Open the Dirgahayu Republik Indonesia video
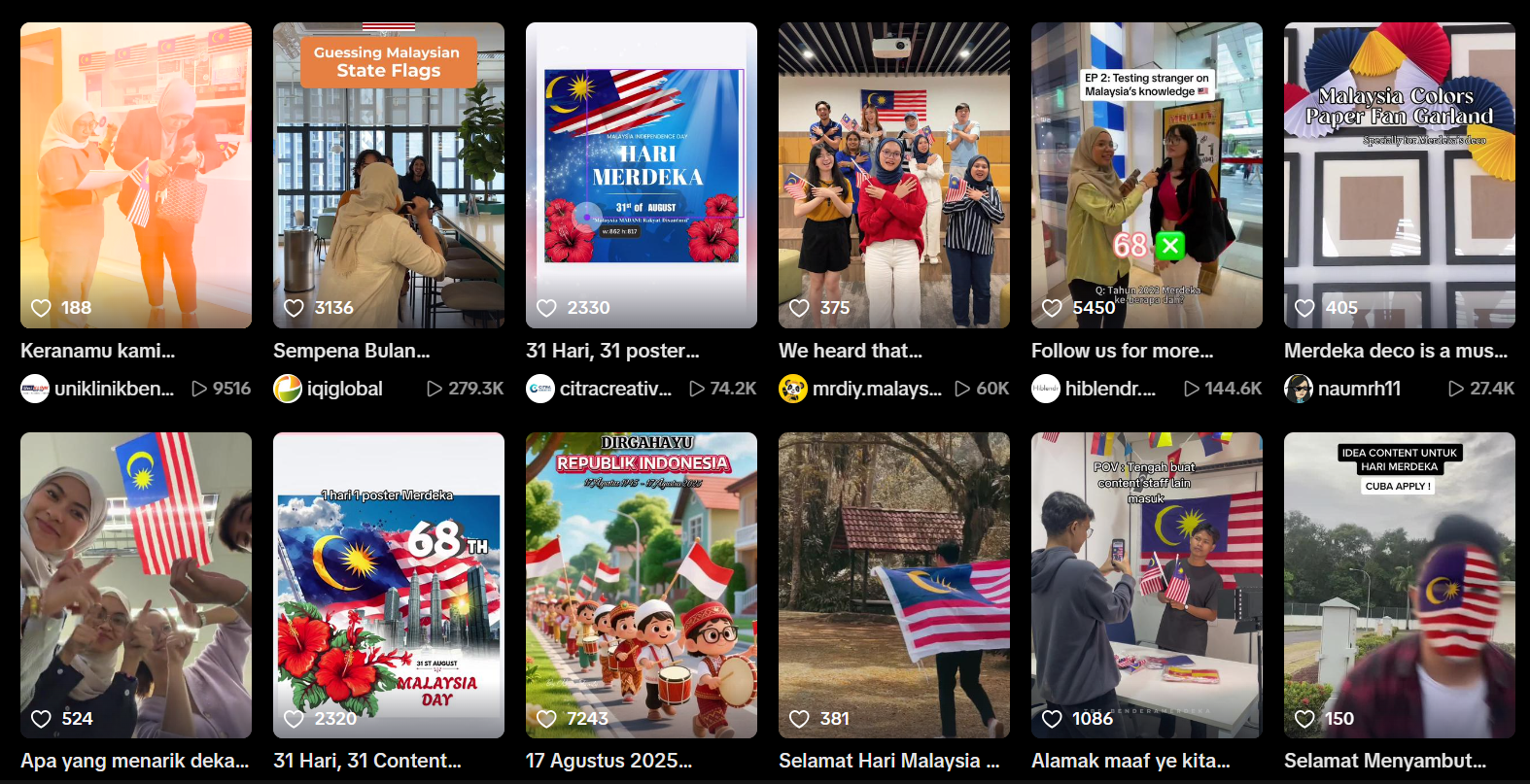Screen dimensions: 1530x784 641,583
